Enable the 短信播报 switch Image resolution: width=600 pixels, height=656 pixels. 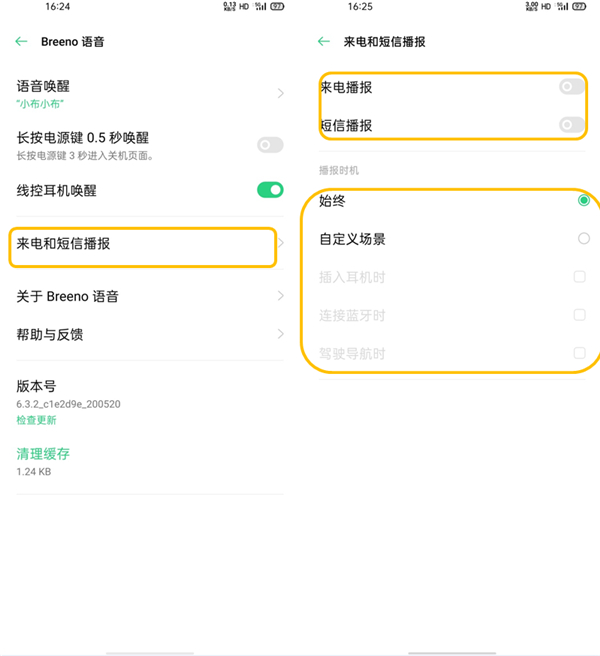pos(572,125)
